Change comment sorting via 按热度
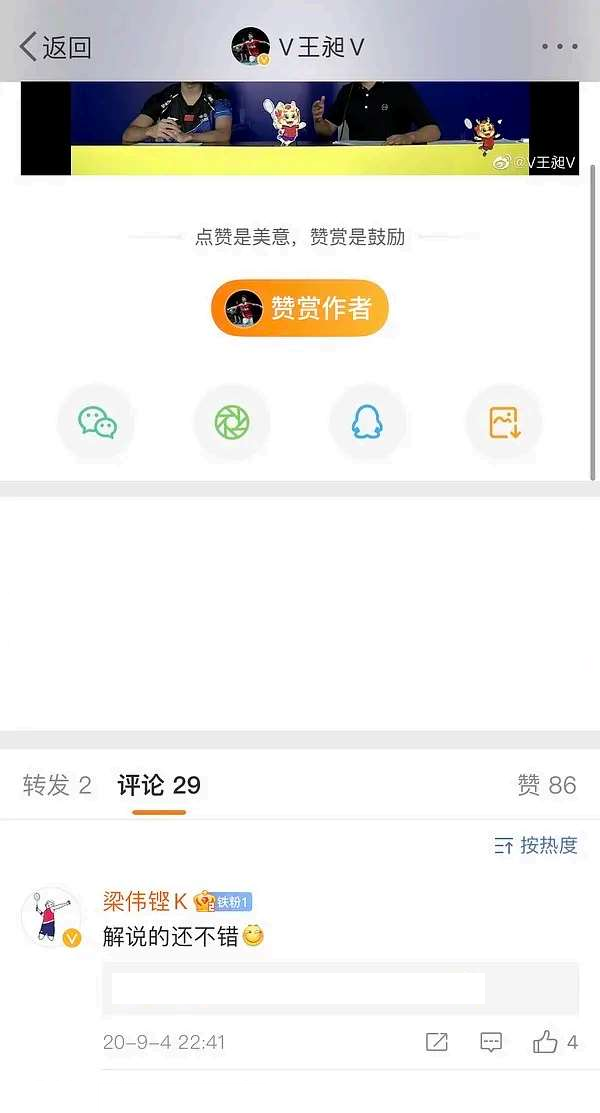Viewport: 600px width, 1113px height. tap(536, 846)
